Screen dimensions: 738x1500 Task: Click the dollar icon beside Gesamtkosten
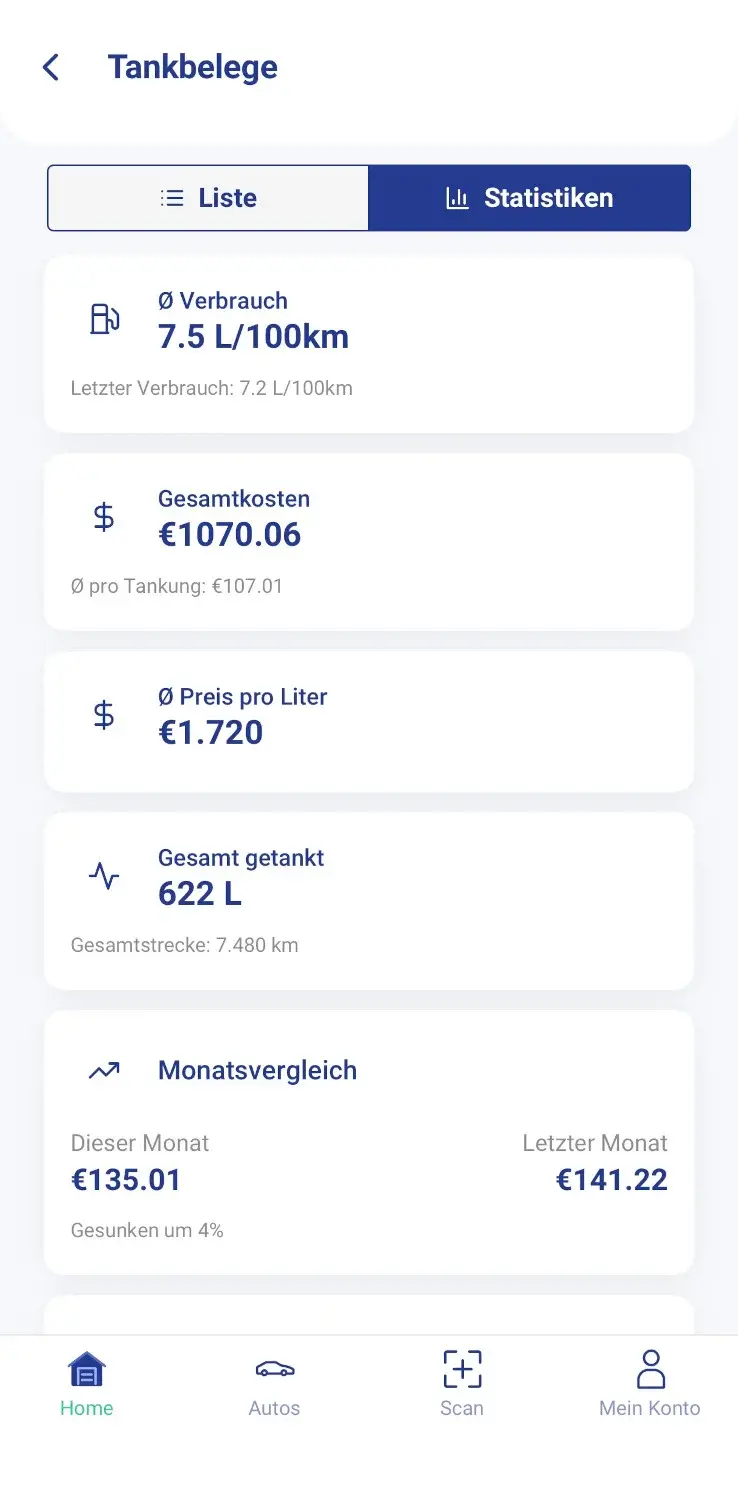(x=103, y=516)
